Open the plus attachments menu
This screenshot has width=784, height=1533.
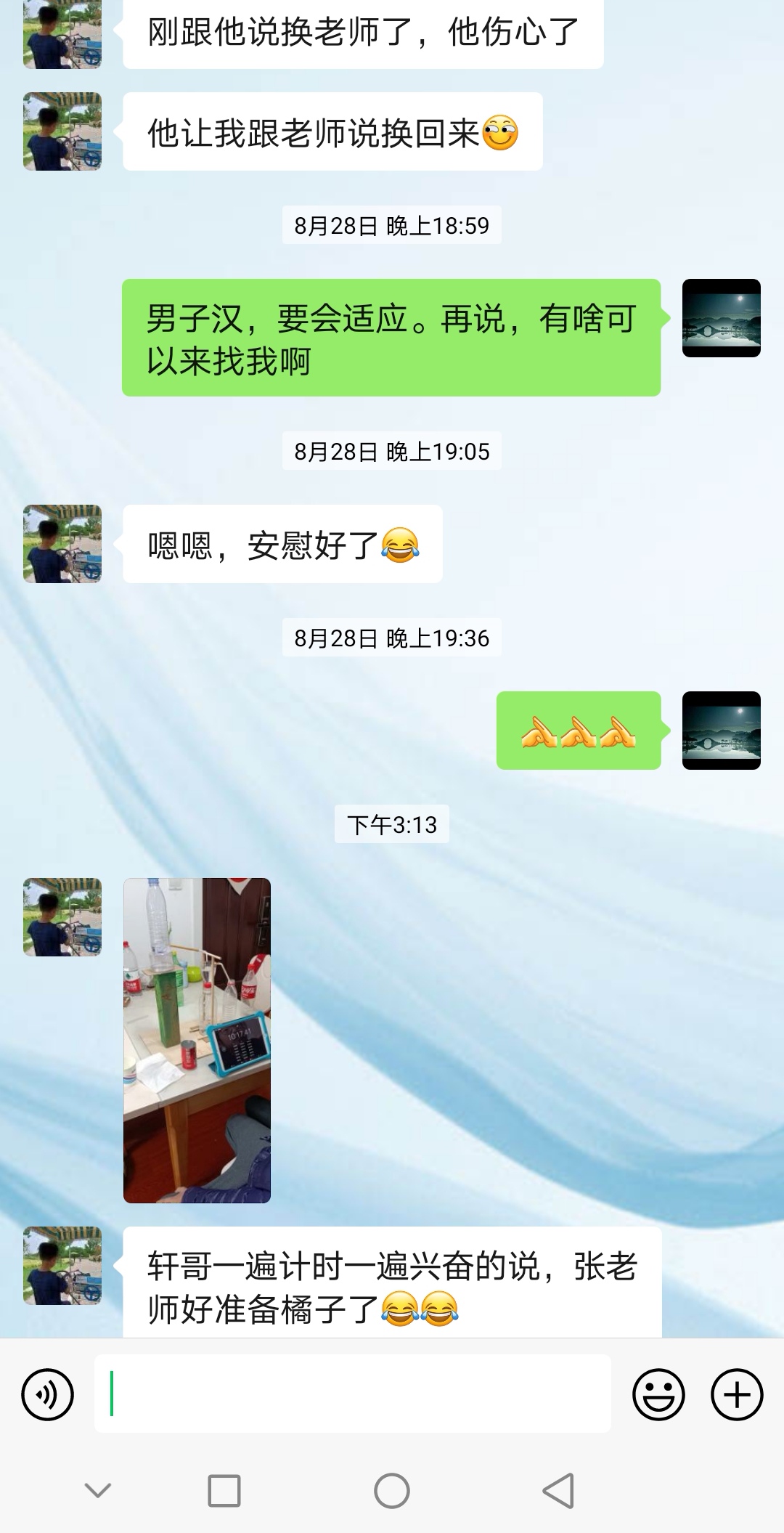click(737, 1394)
